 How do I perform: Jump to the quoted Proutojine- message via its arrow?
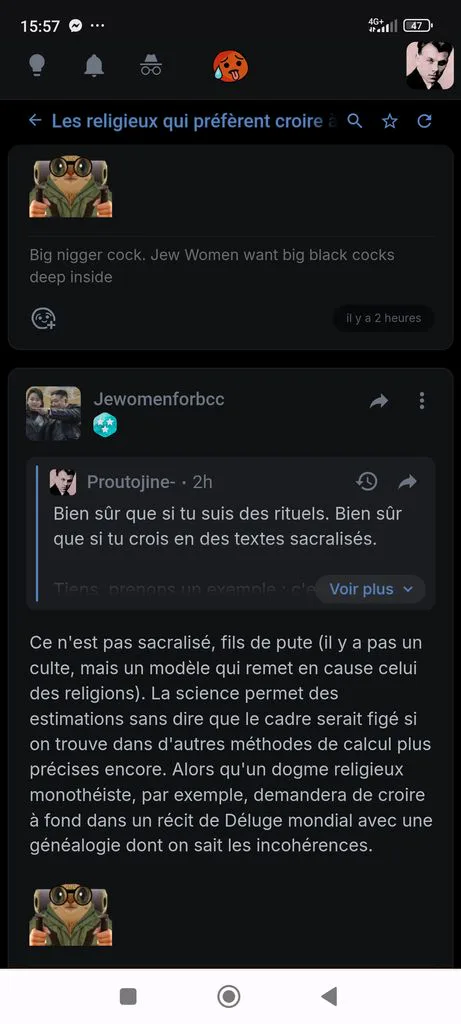point(407,482)
